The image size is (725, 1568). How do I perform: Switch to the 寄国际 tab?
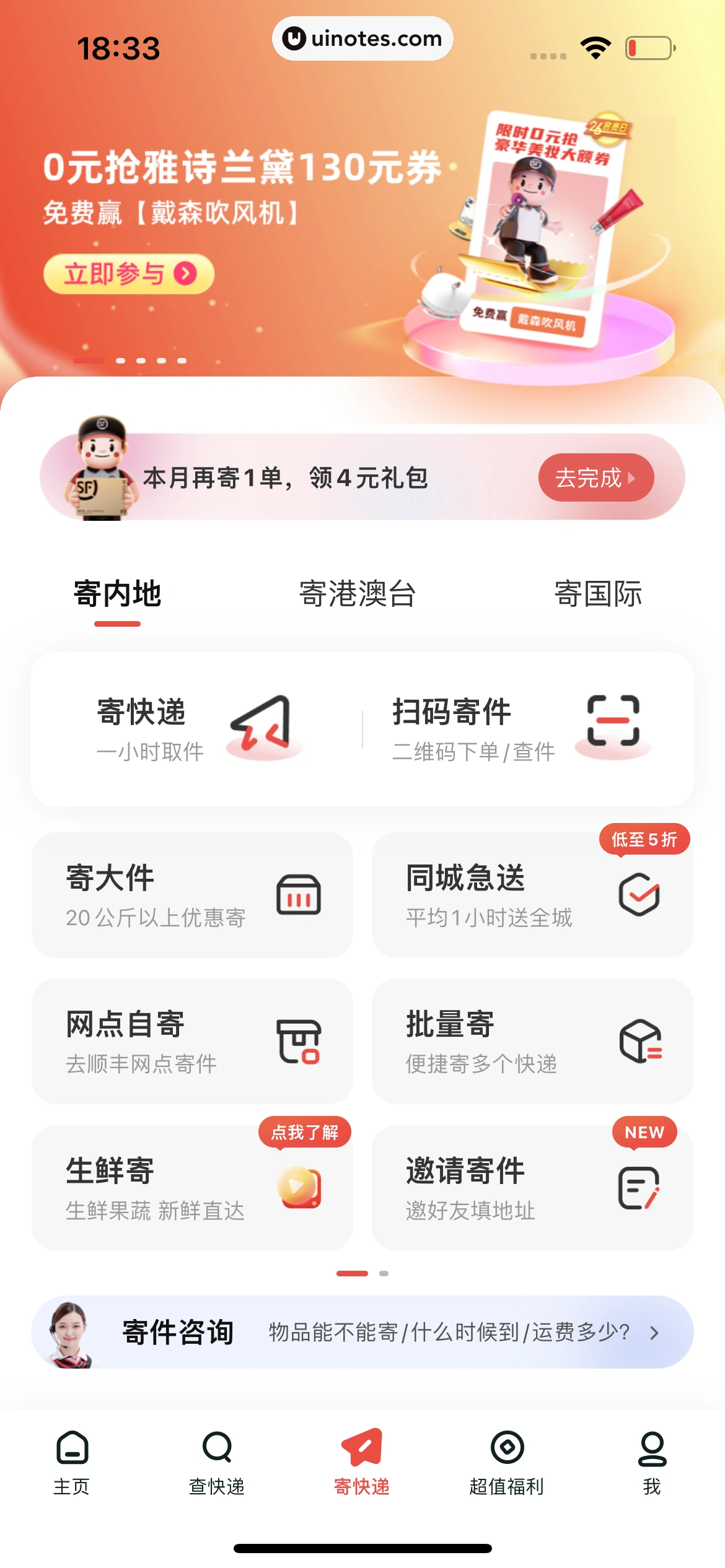[599, 595]
